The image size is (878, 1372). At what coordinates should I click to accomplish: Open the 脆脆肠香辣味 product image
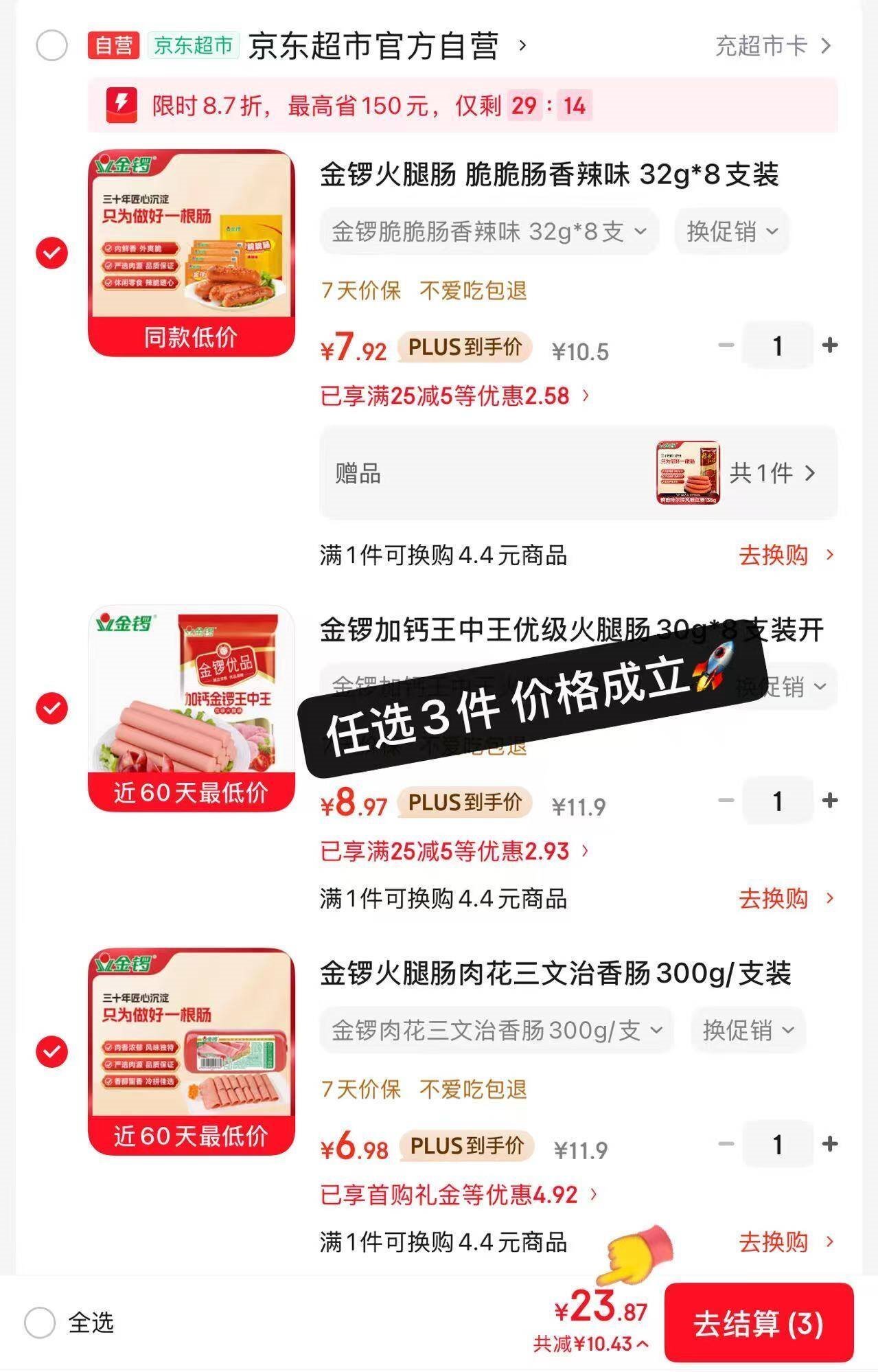(192, 253)
